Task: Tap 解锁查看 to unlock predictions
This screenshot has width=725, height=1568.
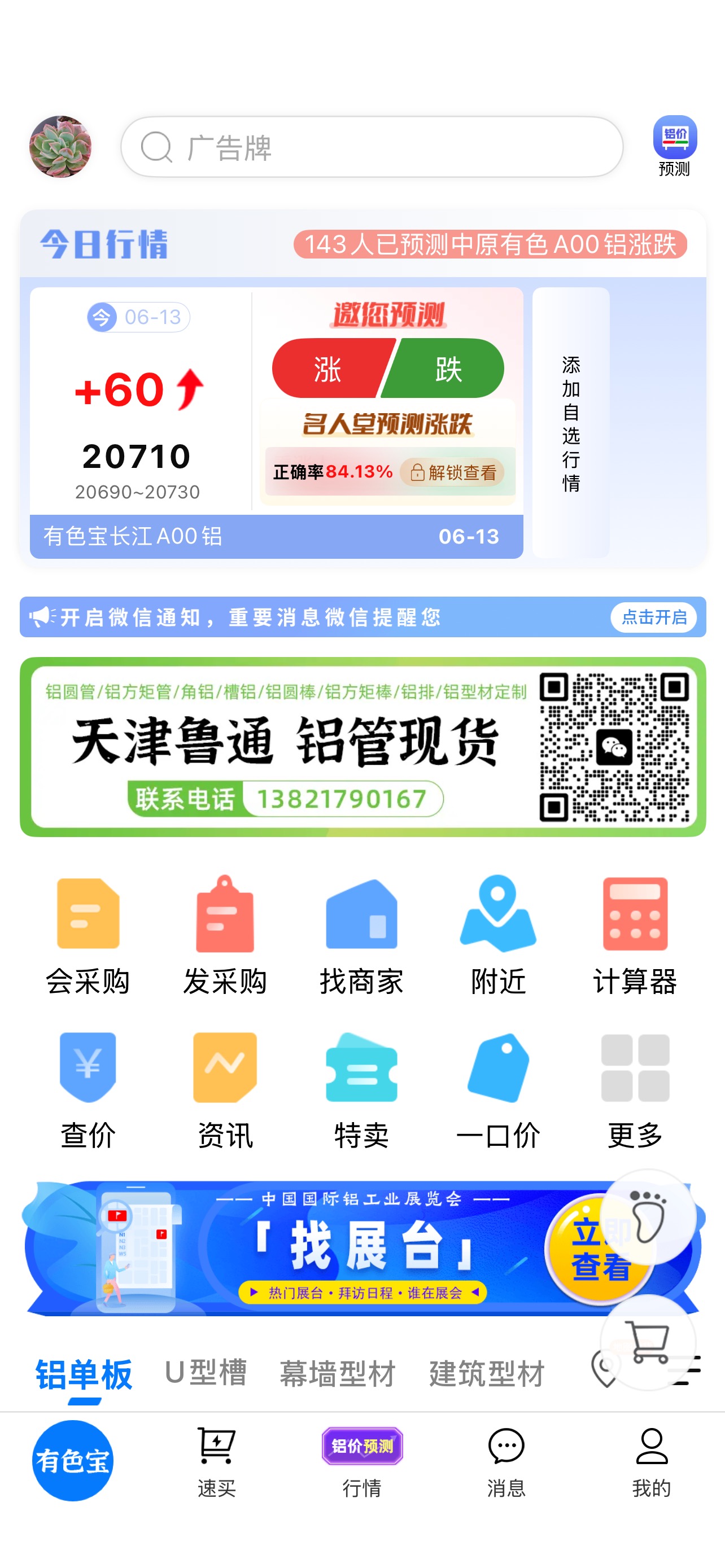Action: click(x=452, y=472)
